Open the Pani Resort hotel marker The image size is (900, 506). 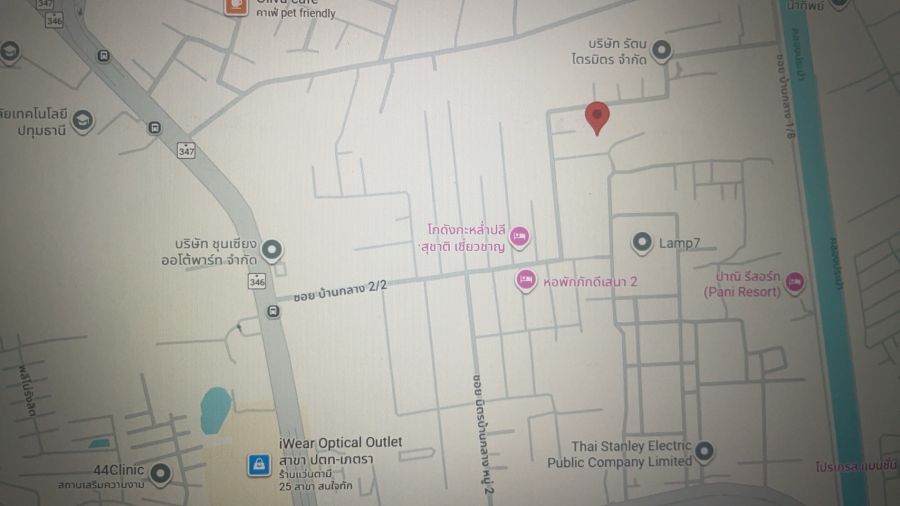click(796, 283)
